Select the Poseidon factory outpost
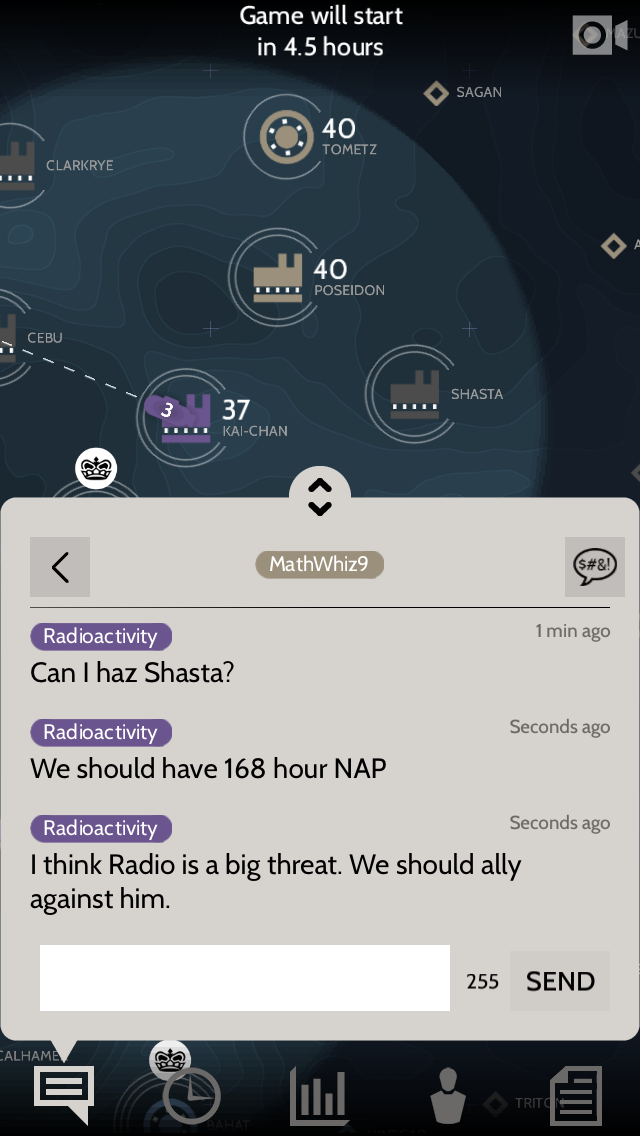The image size is (640, 1136). pos(278,277)
